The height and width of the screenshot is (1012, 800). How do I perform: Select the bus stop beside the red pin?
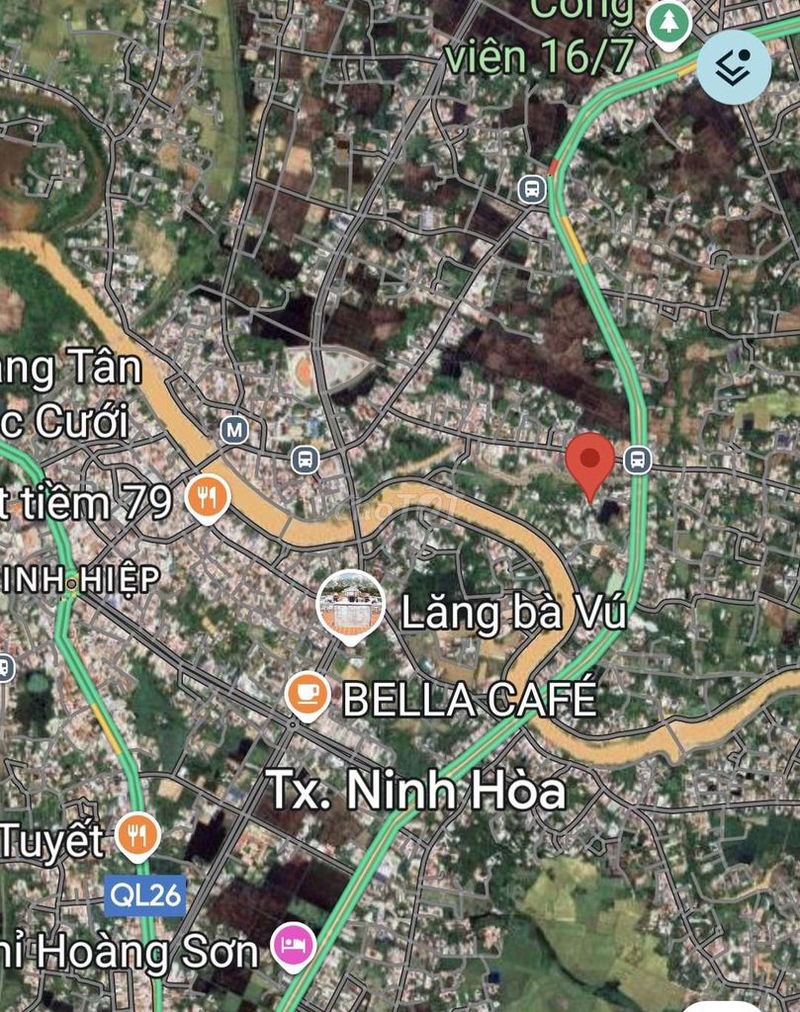[x=637, y=460]
